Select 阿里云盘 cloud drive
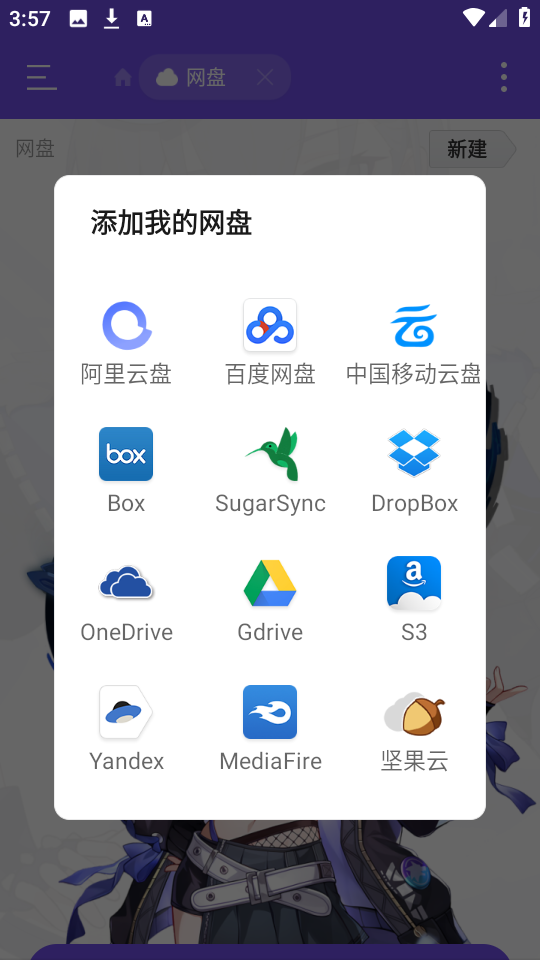Image resolution: width=540 pixels, height=960 pixels. click(x=126, y=343)
